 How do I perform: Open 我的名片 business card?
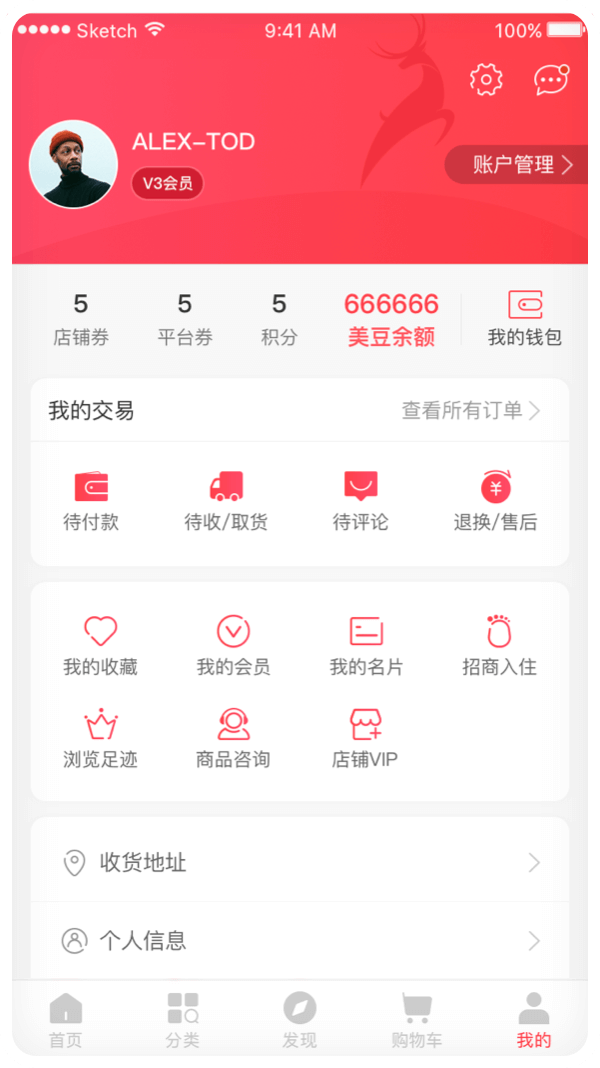click(367, 645)
